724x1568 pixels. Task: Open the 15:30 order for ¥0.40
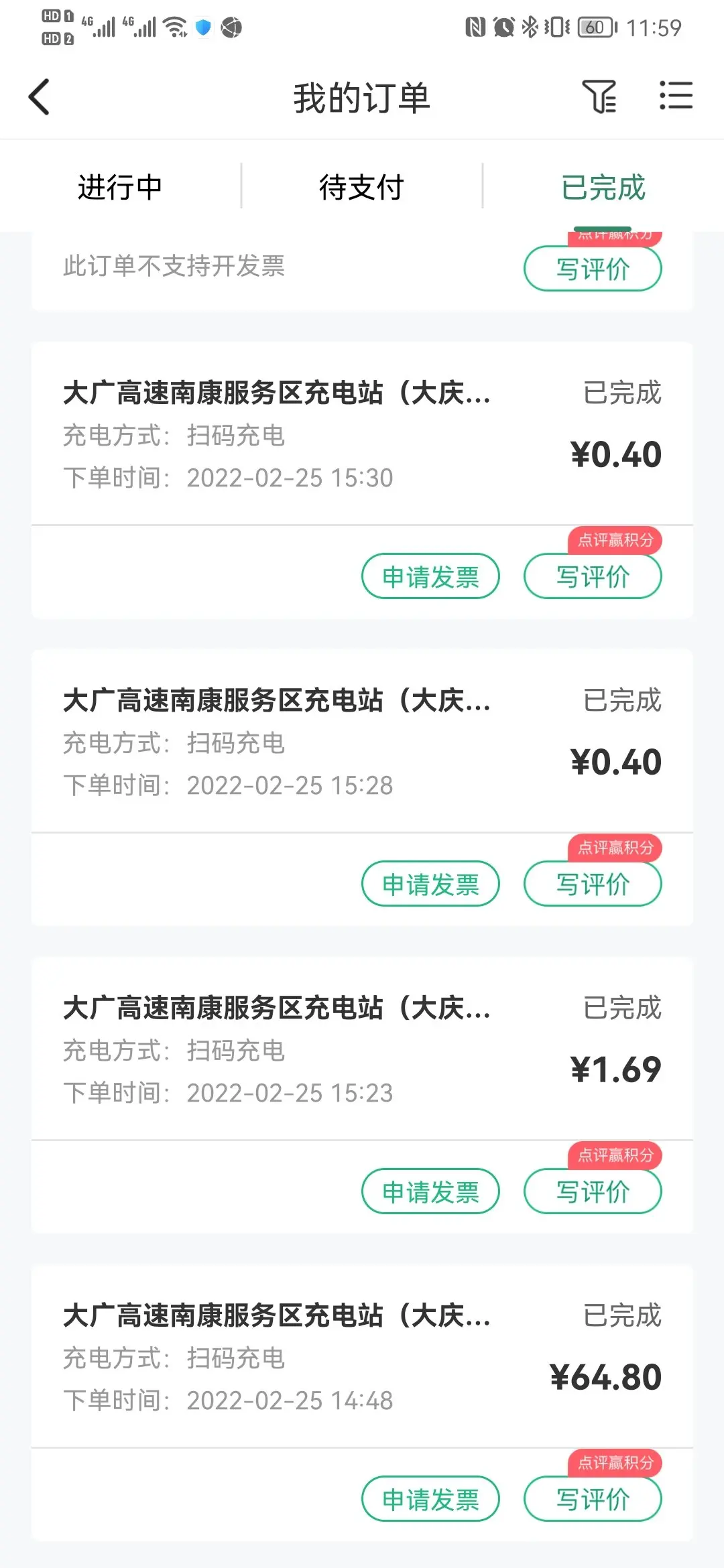point(362,434)
